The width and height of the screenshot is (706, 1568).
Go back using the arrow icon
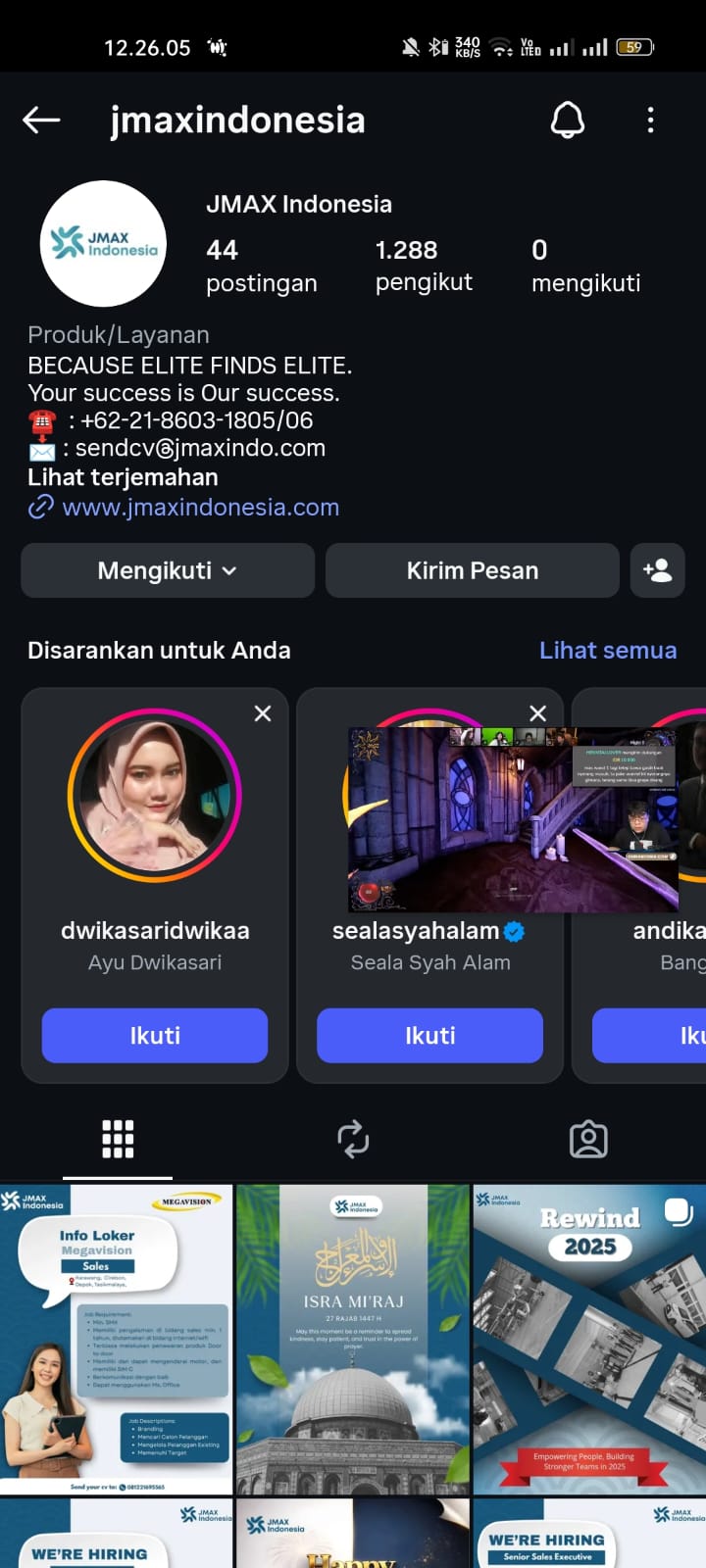click(x=41, y=121)
